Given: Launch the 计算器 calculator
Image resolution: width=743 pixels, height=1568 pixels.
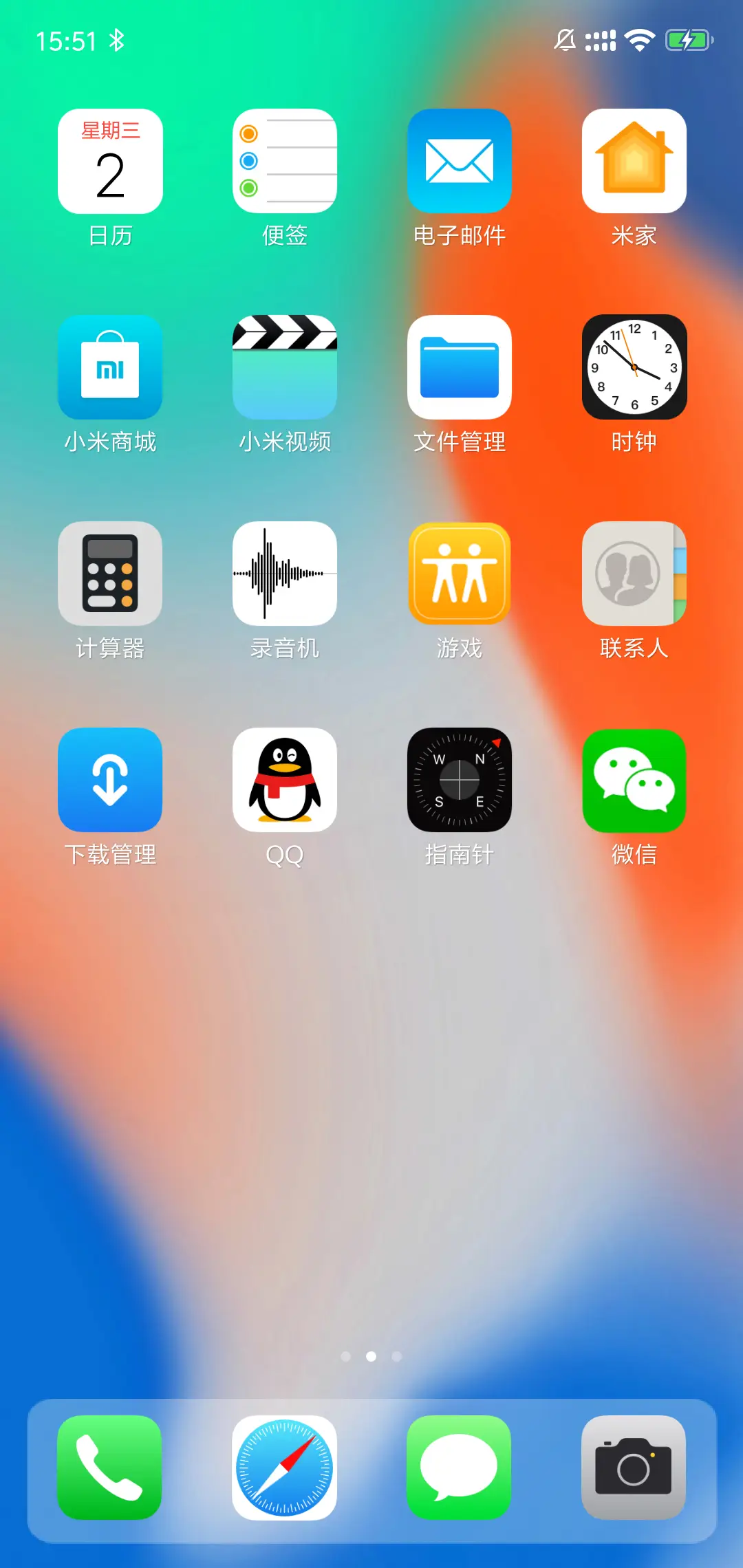Looking at the screenshot, I should pyautogui.click(x=110, y=573).
